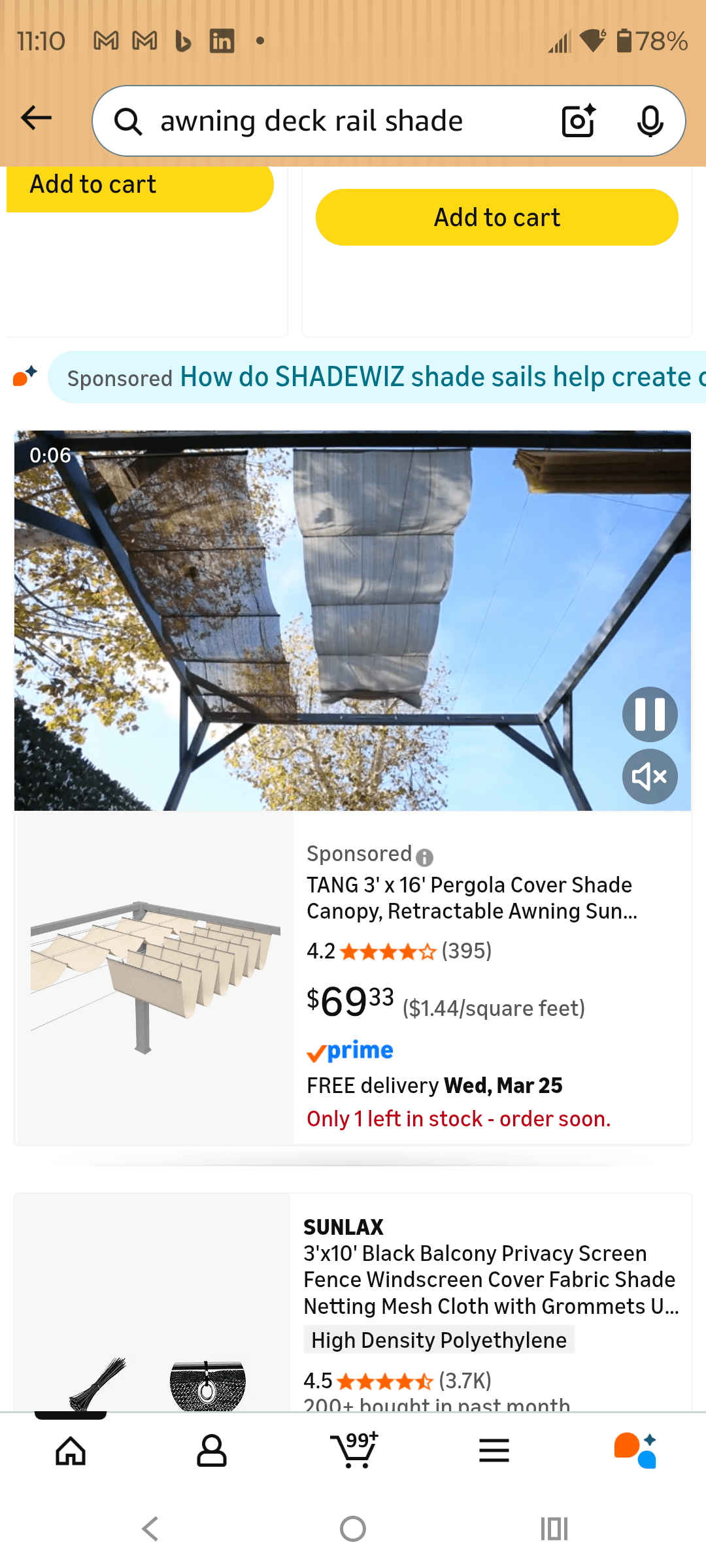The width and height of the screenshot is (706, 1568).
Task: Open the TANG 3' x 16' Pergola Cover listing
Action: coord(469,897)
